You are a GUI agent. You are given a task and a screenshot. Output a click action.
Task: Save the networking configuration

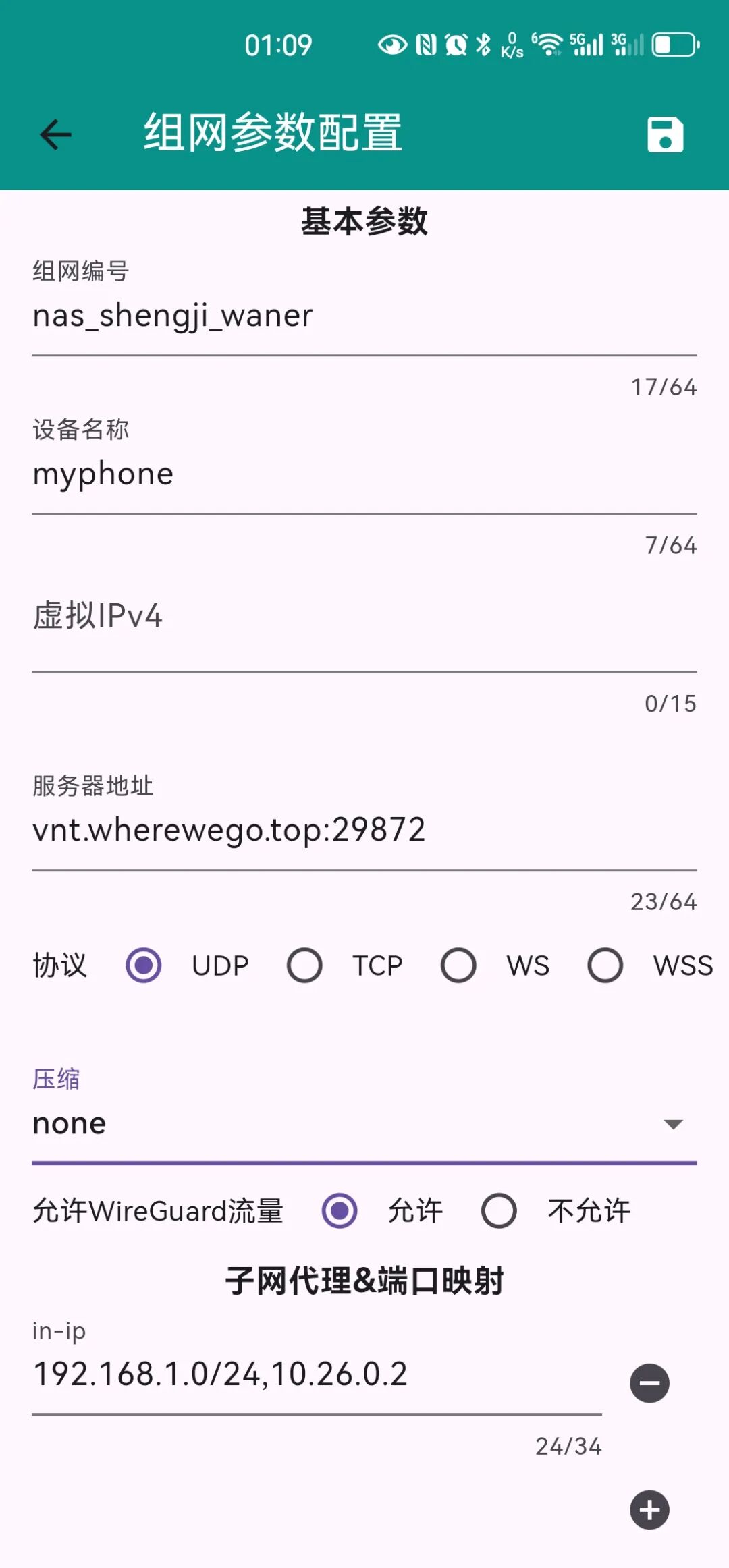point(664,134)
